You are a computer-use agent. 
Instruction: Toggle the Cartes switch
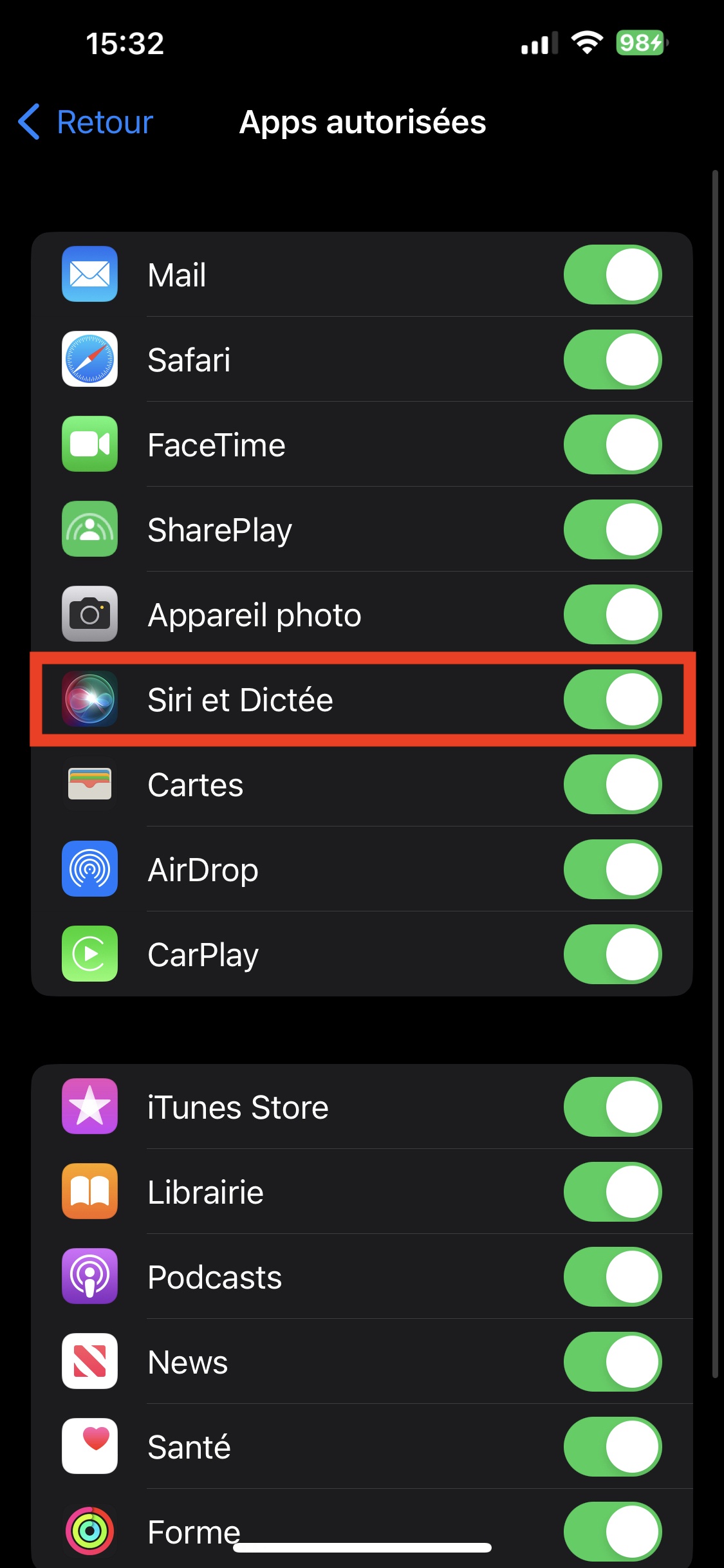click(x=613, y=785)
